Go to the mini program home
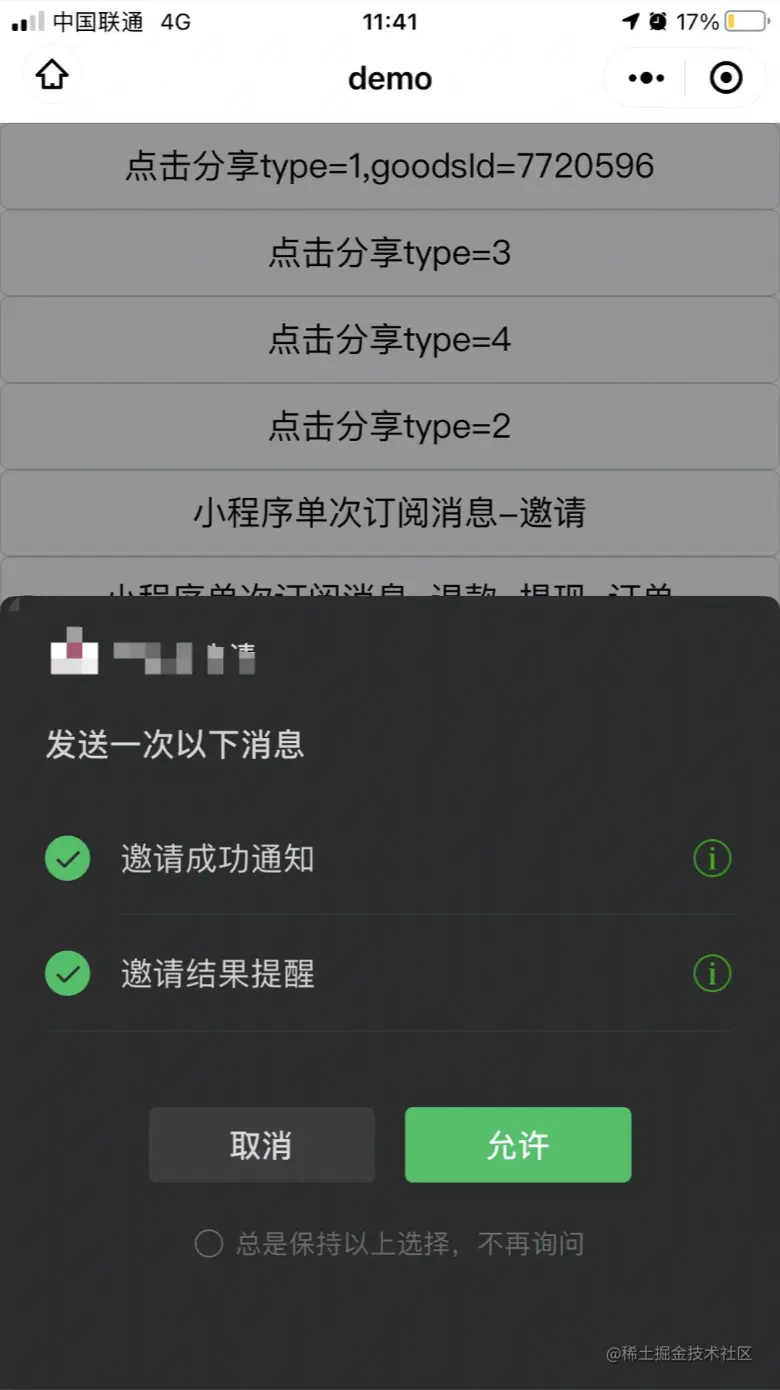 (x=52, y=77)
